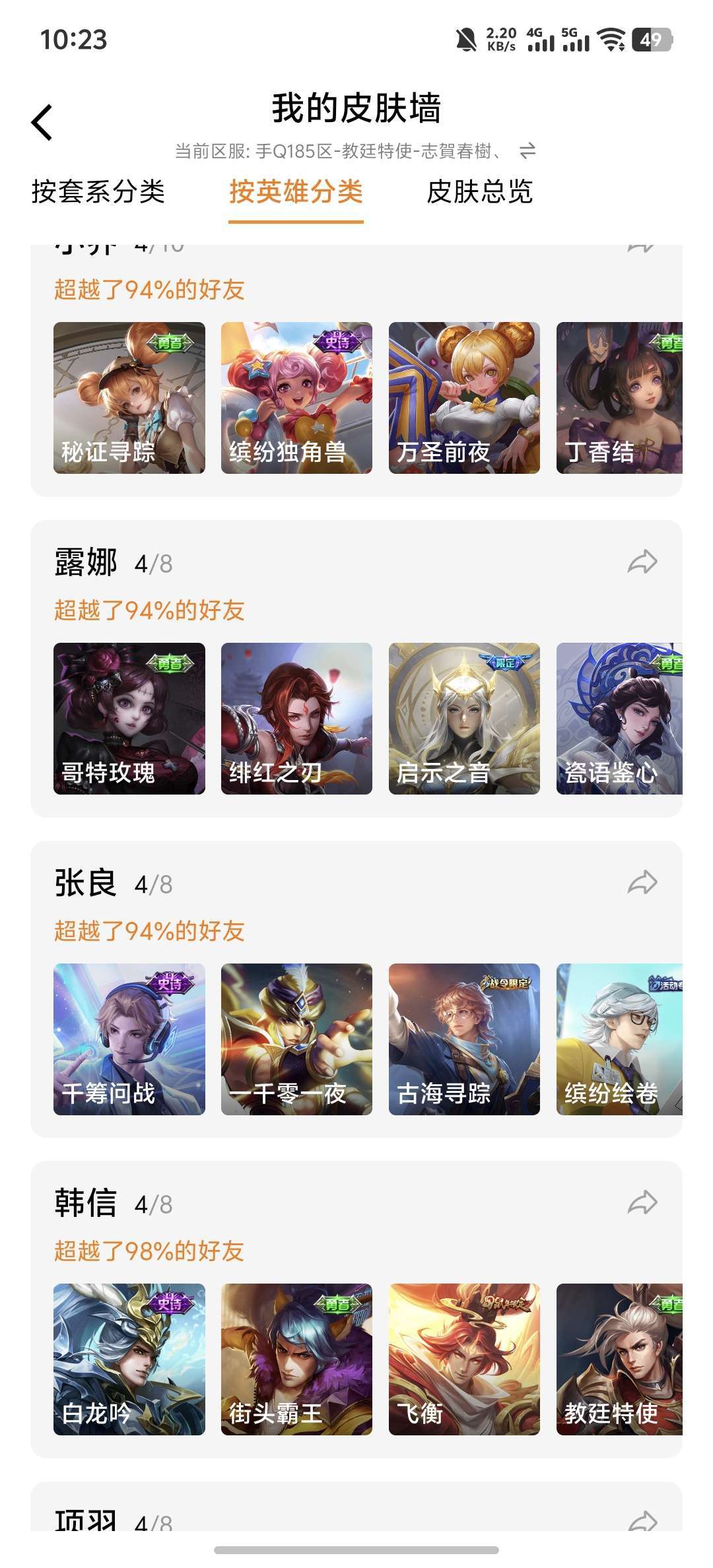
Task: Switch to 按套系分类 tab
Action: 98,192
